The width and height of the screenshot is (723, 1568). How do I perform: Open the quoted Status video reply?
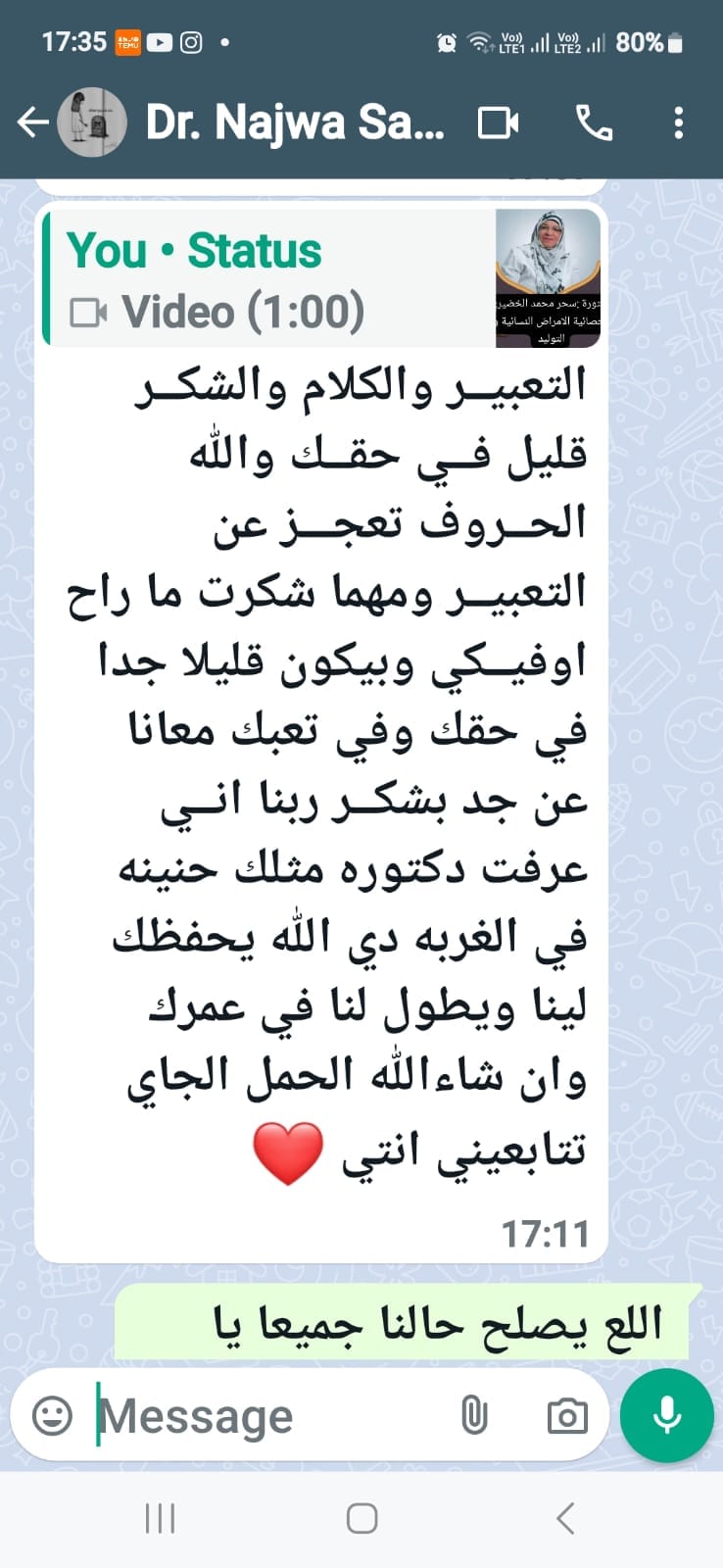[321, 278]
